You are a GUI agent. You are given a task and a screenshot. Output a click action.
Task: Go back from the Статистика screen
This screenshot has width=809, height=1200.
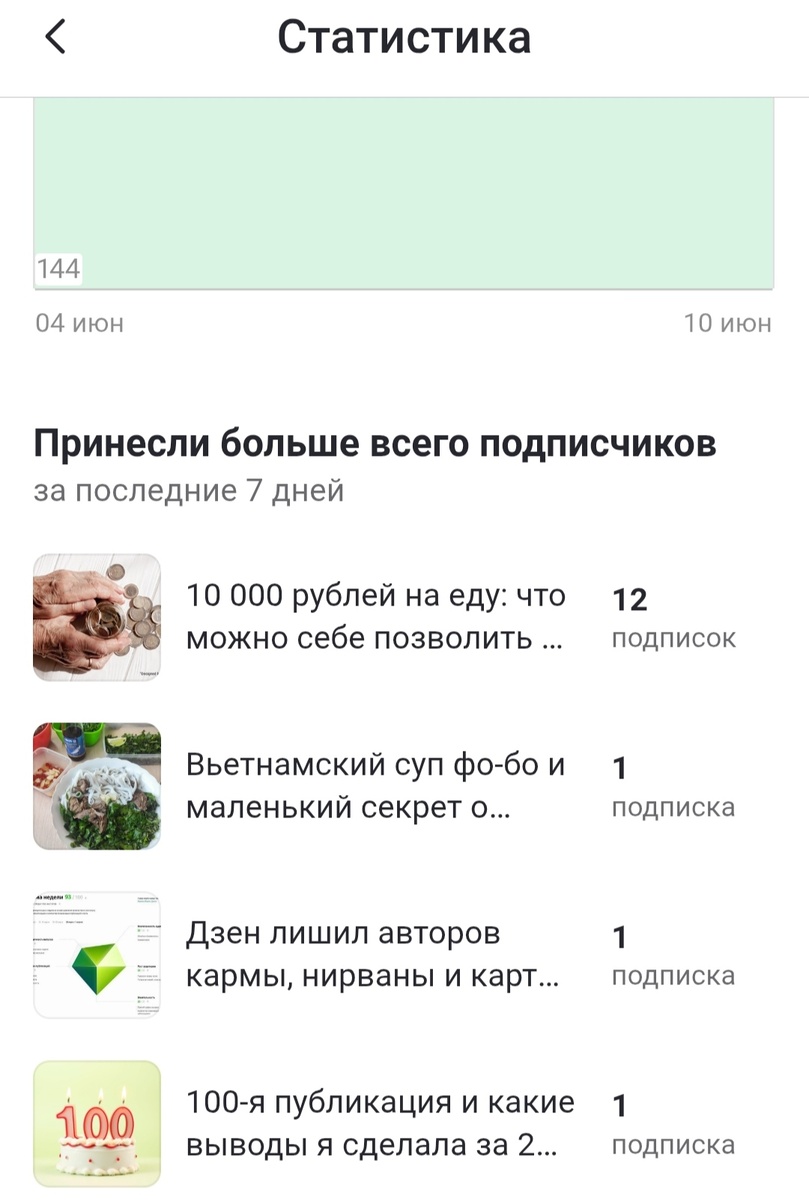(x=55, y=38)
